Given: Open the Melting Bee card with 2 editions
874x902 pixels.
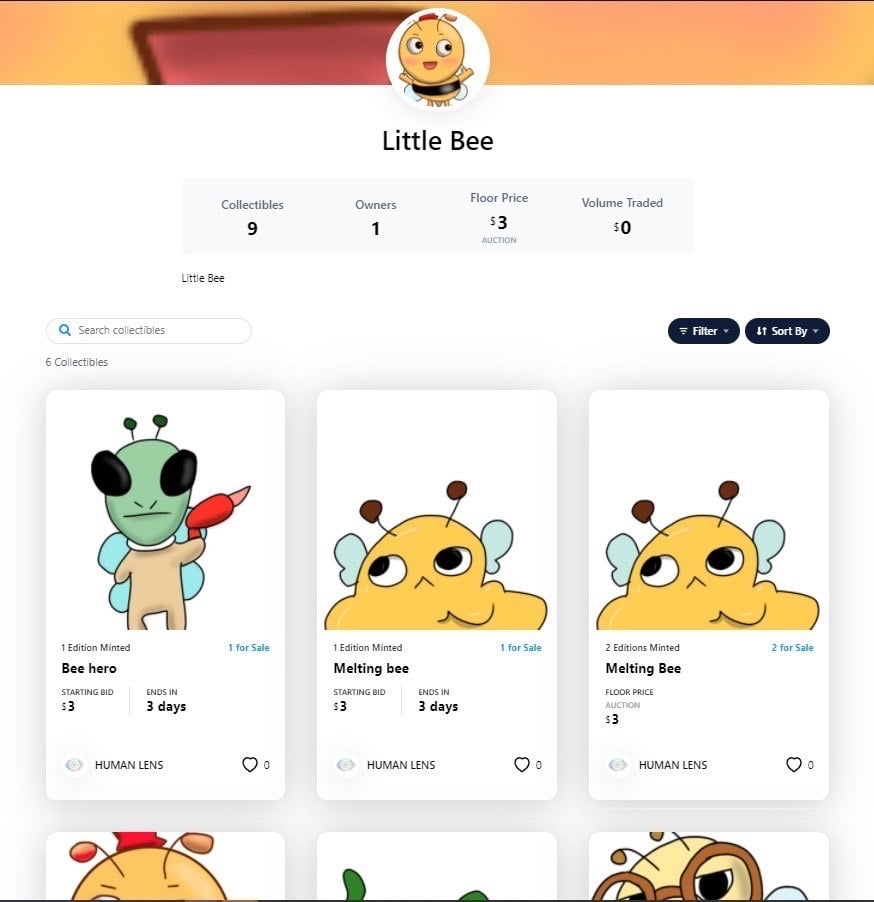Looking at the screenshot, I should 708,520.
